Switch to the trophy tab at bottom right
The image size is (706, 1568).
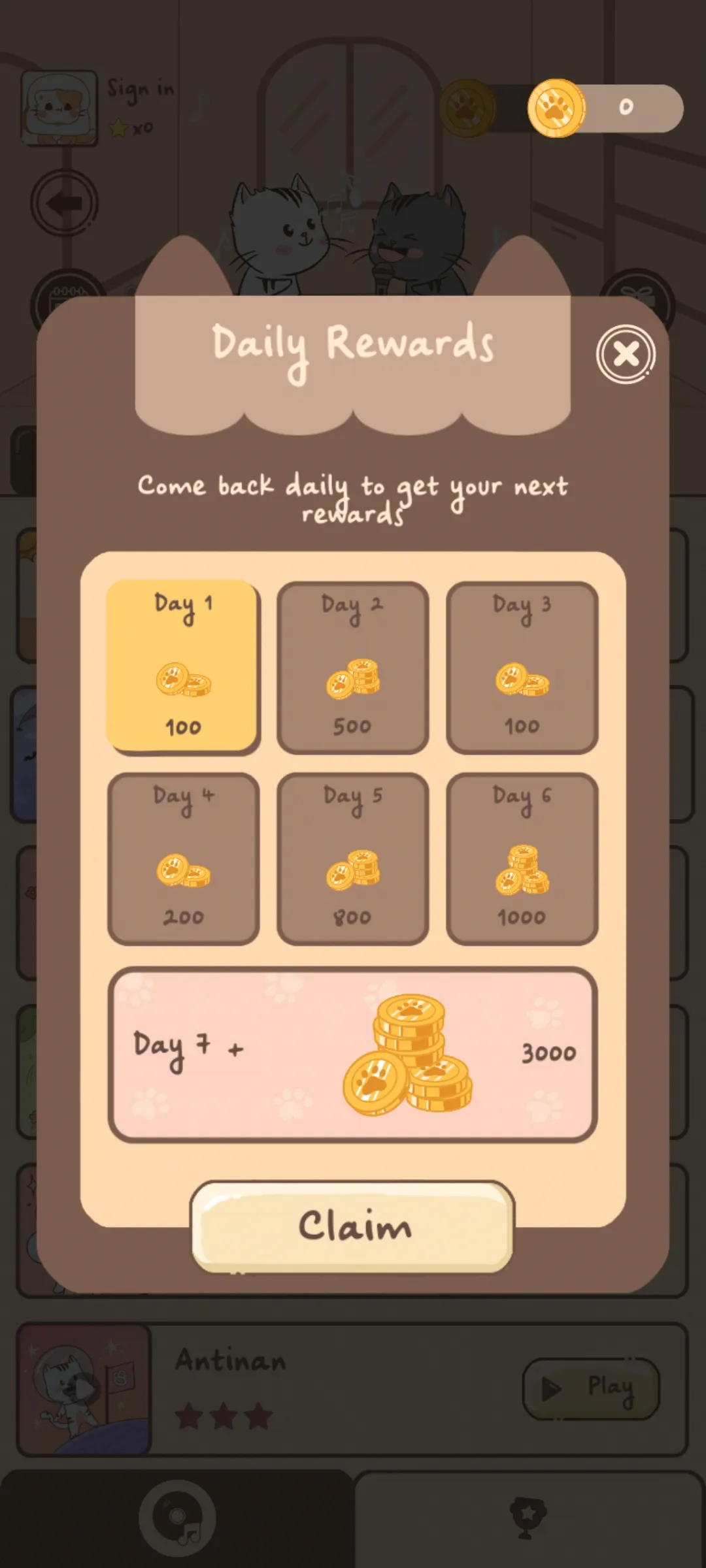(x=529, y=1519)
